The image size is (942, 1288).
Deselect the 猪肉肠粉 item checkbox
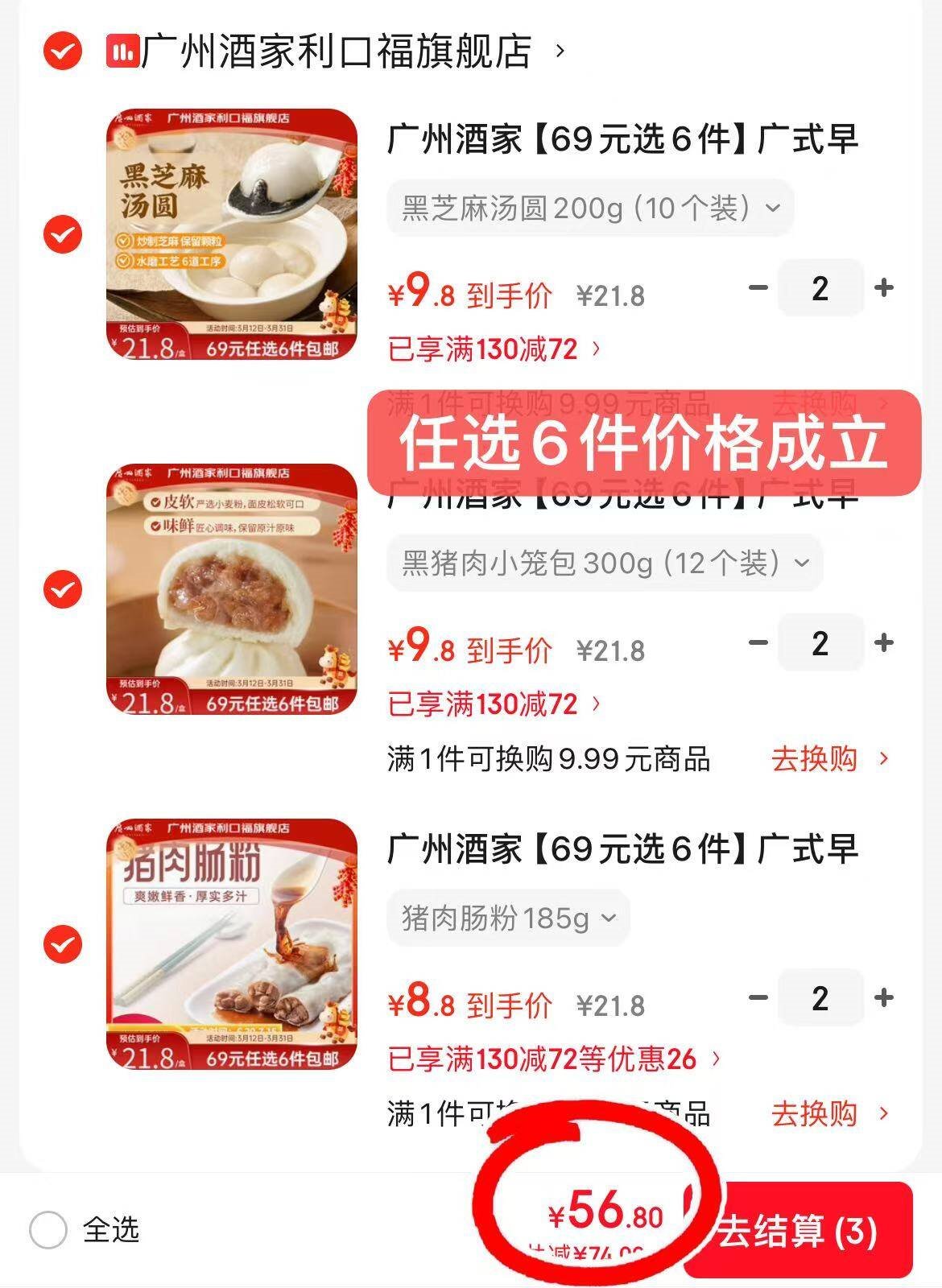click(x=62, y=944)
